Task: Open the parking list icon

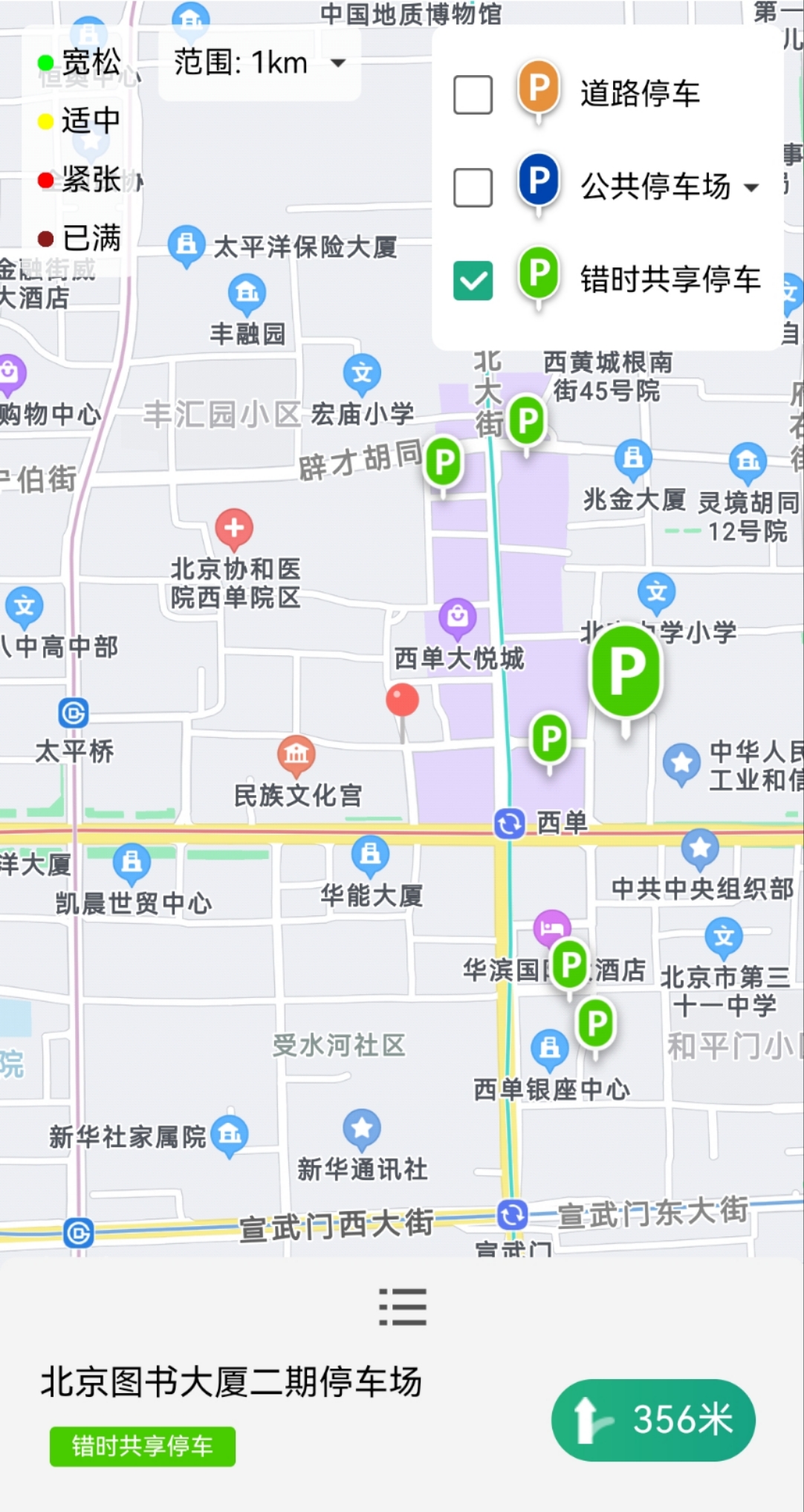Action: pos(402,1307)
